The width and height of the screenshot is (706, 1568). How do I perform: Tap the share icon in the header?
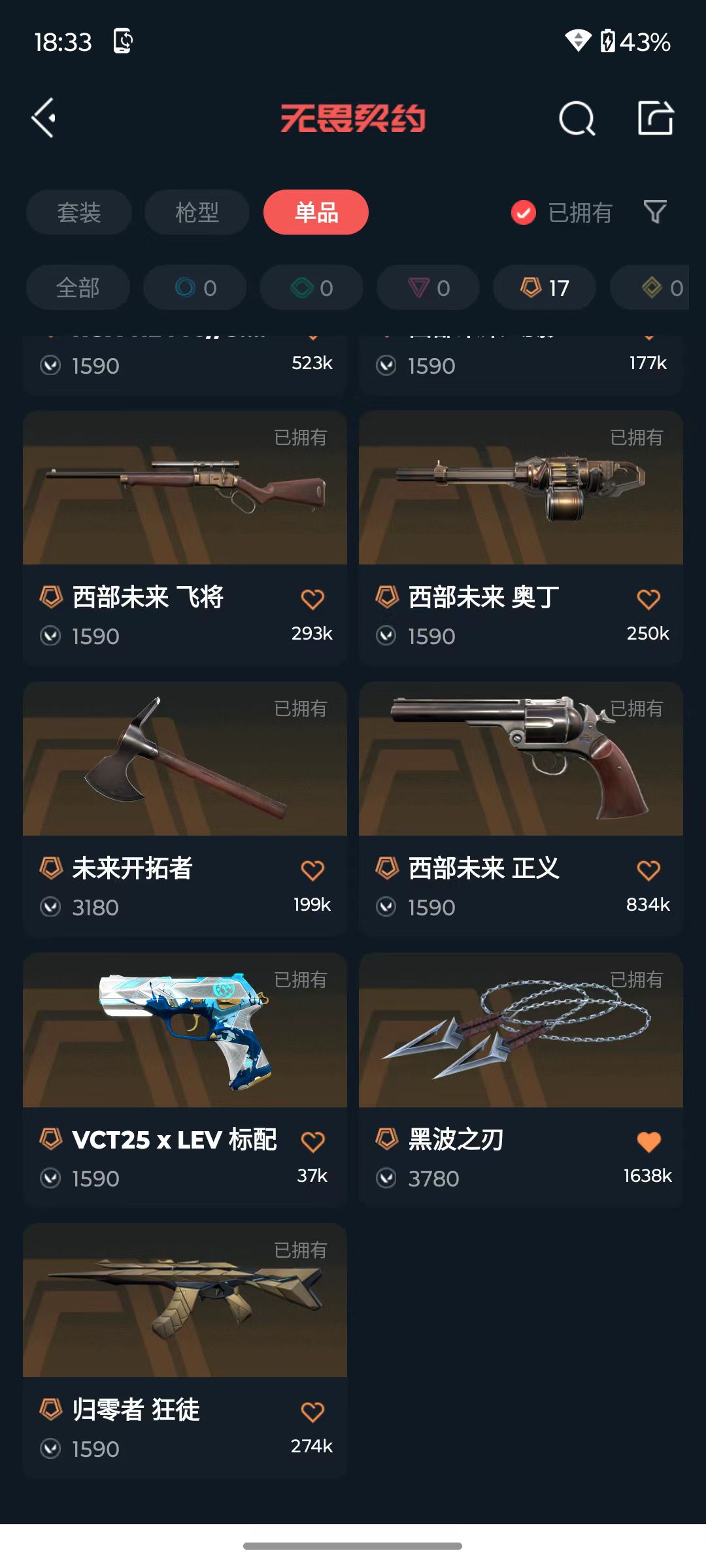[x=655, y=118]
